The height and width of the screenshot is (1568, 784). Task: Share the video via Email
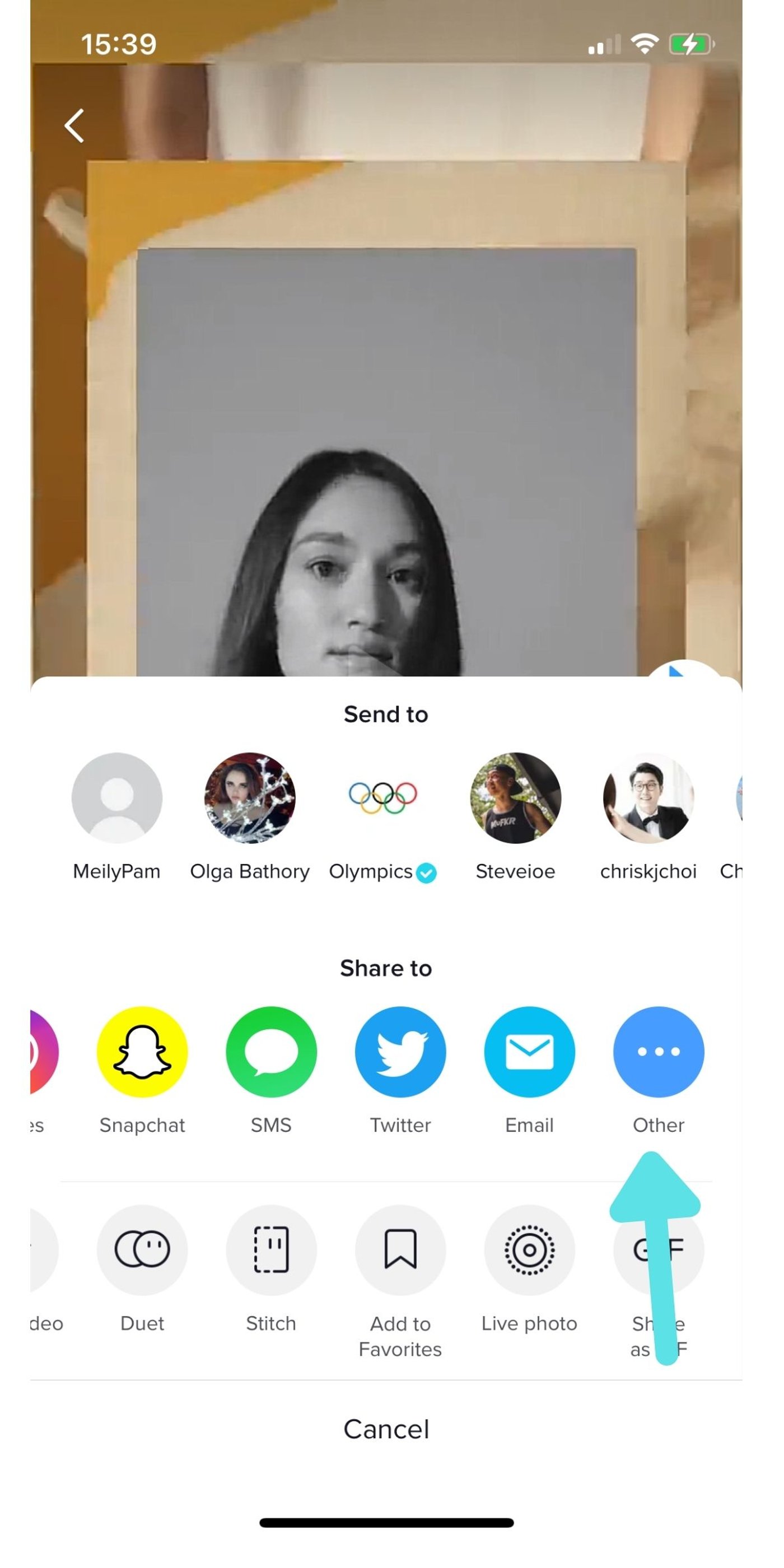pyautogui.click(x=529, y=1052)
